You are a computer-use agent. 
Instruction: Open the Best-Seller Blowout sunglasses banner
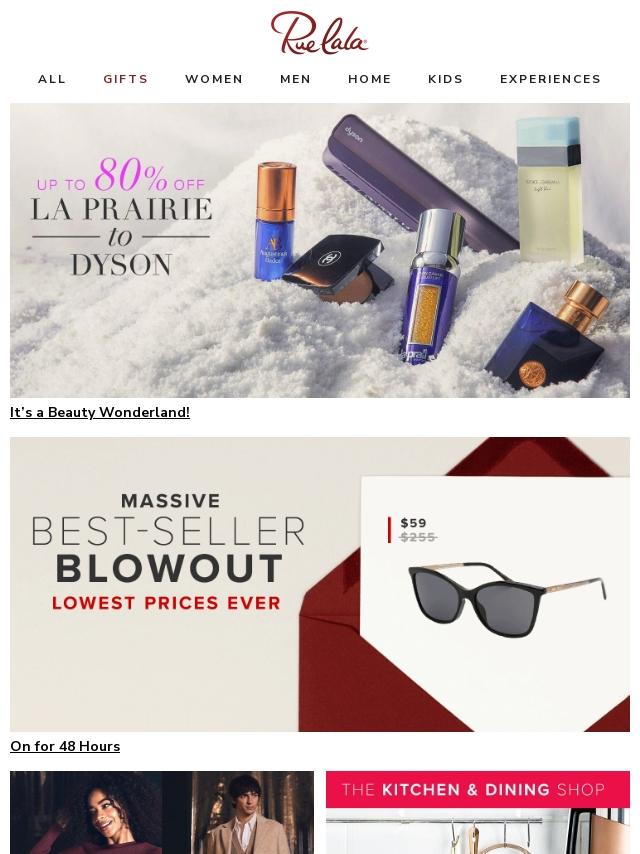click(320, 584)
